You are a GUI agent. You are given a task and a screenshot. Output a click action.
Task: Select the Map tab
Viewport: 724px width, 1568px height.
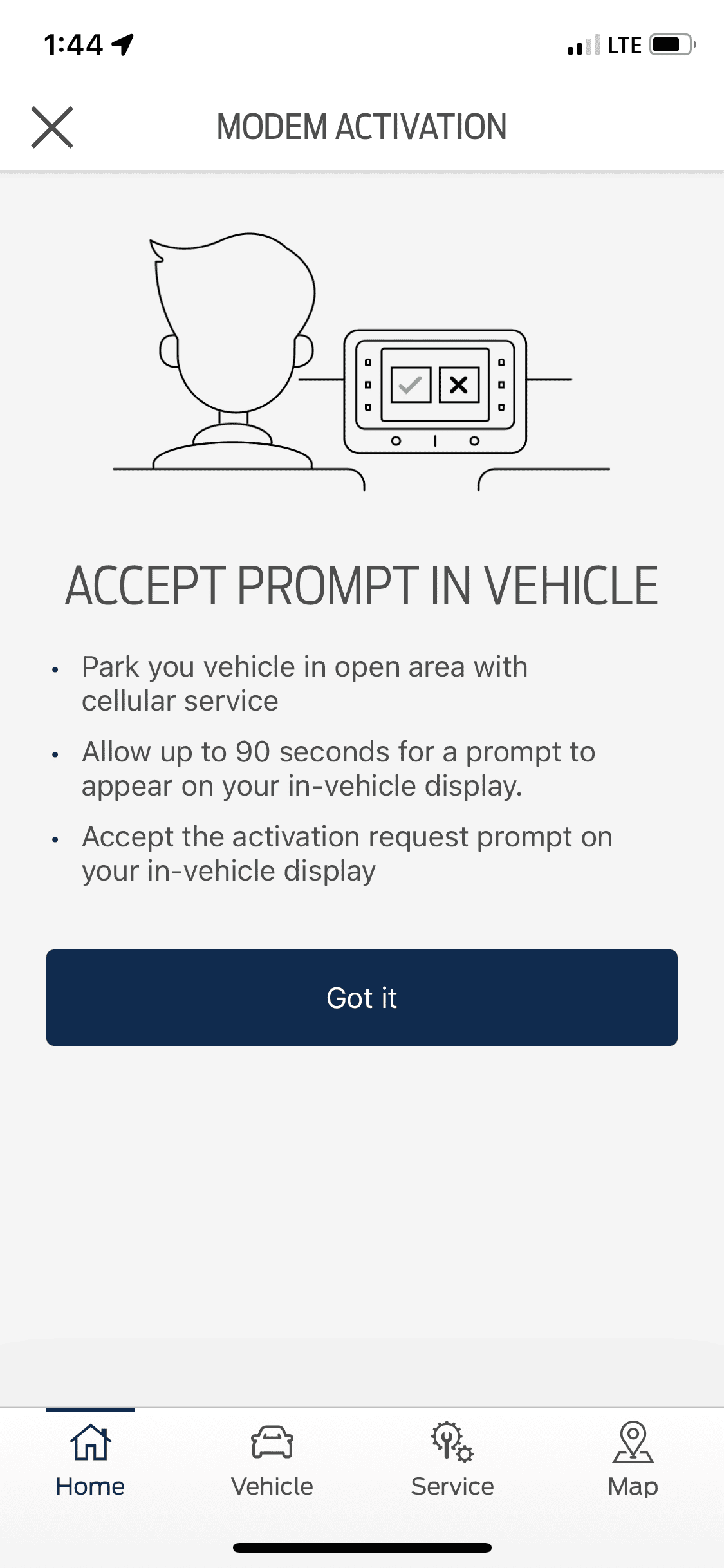pos(633,1459)
